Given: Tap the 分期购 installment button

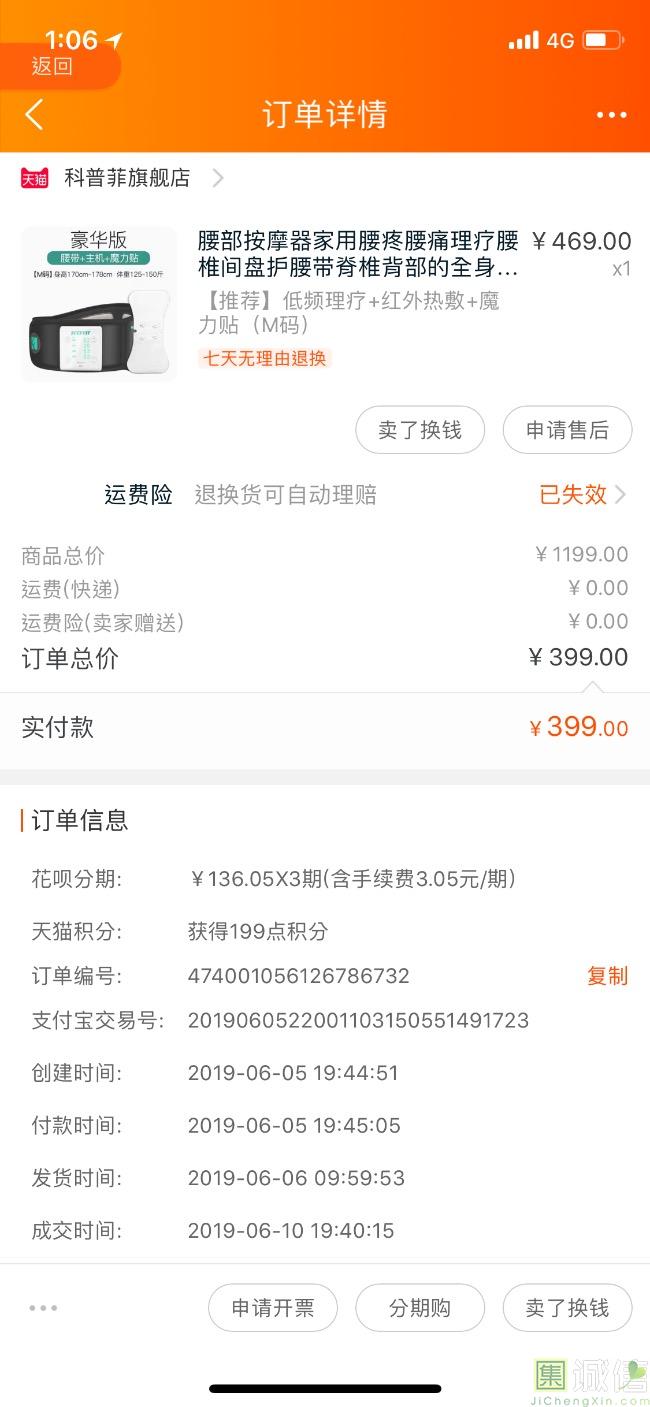Looking at the screenshot, I should click(x=420, y=1308).
